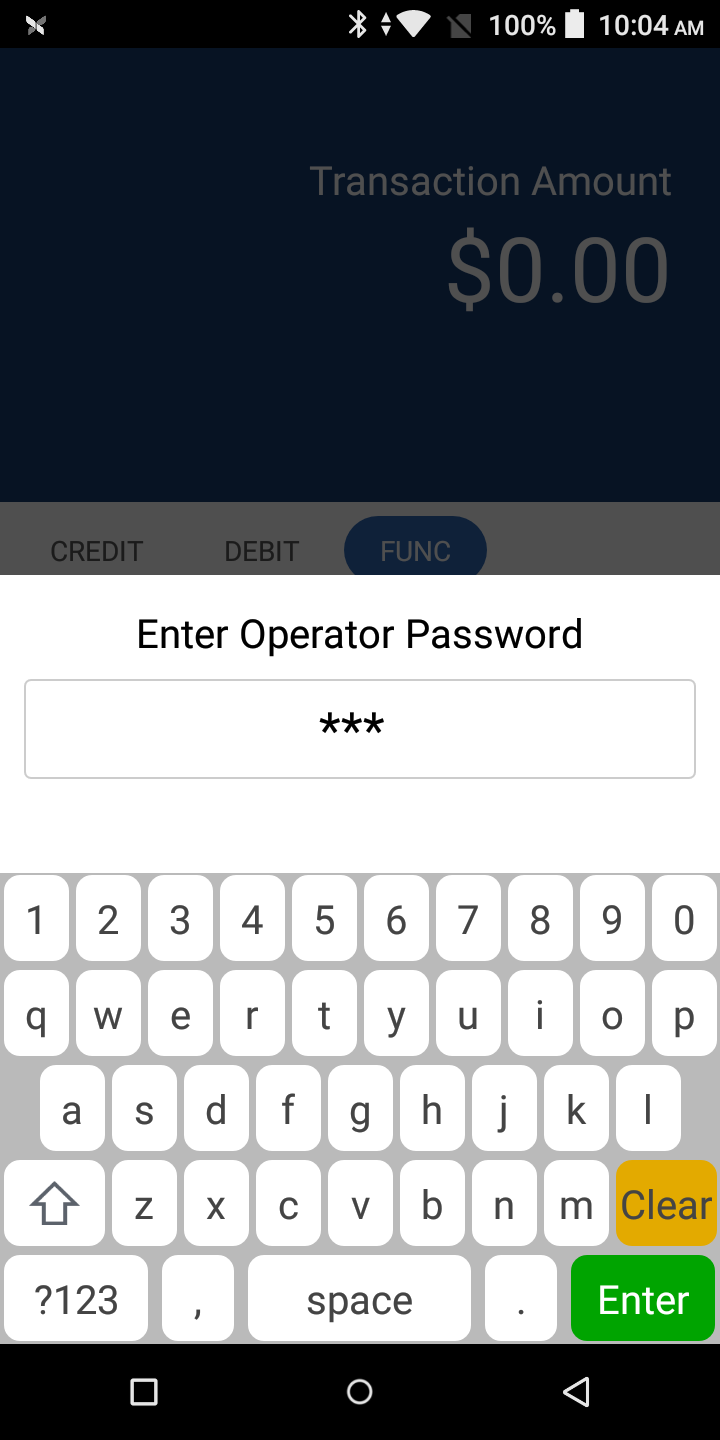The width and height of the screenshot is (720, 1440).
Task: Tap the letter g key
Action: [360, 1109]
